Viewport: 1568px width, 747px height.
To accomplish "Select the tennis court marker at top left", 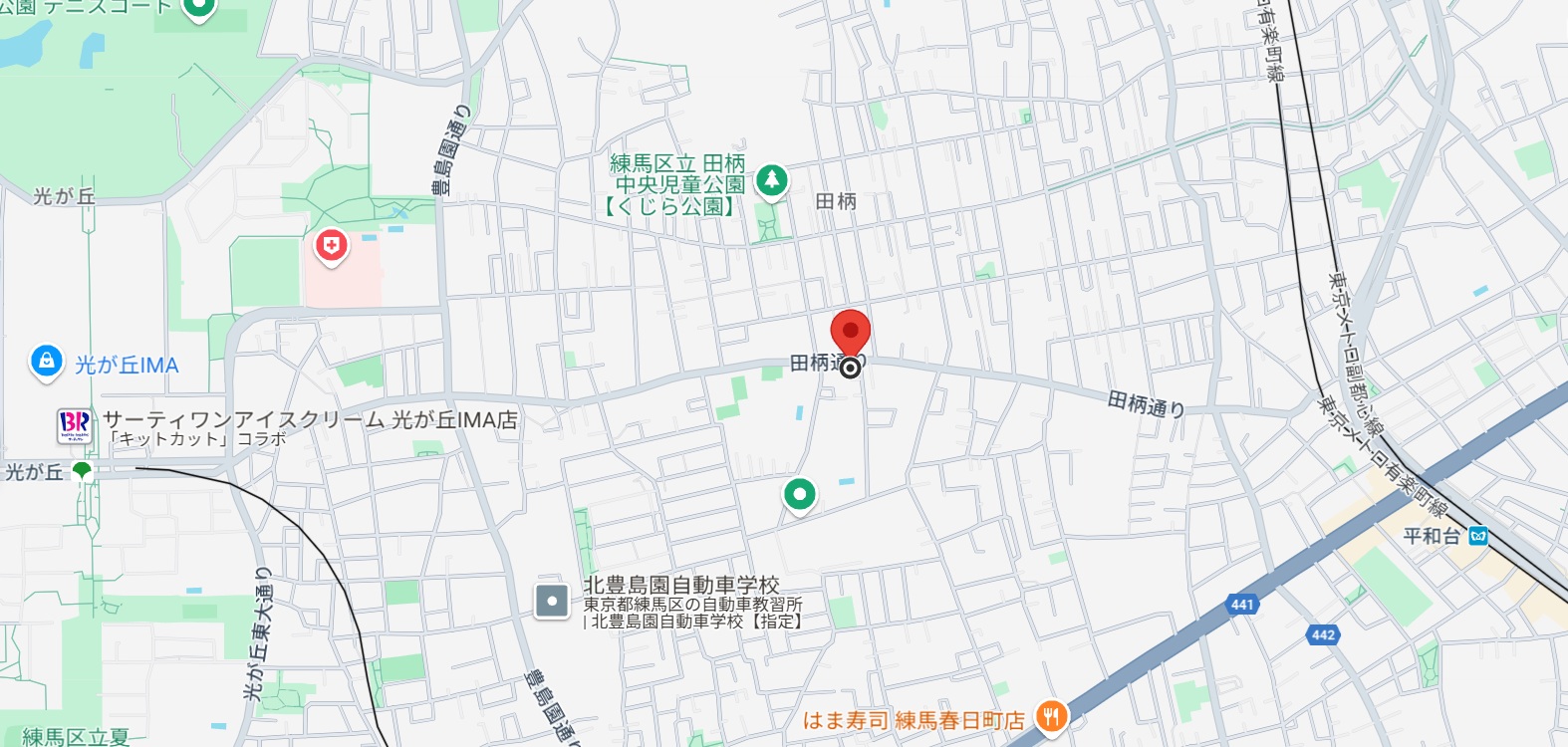I will (199, 8).
